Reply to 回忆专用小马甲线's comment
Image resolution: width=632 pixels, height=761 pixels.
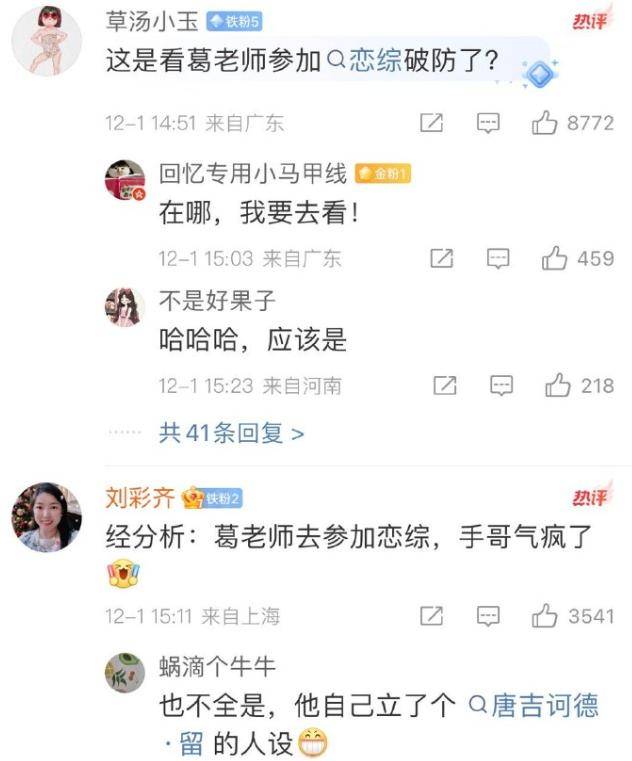tap(497, 258)
